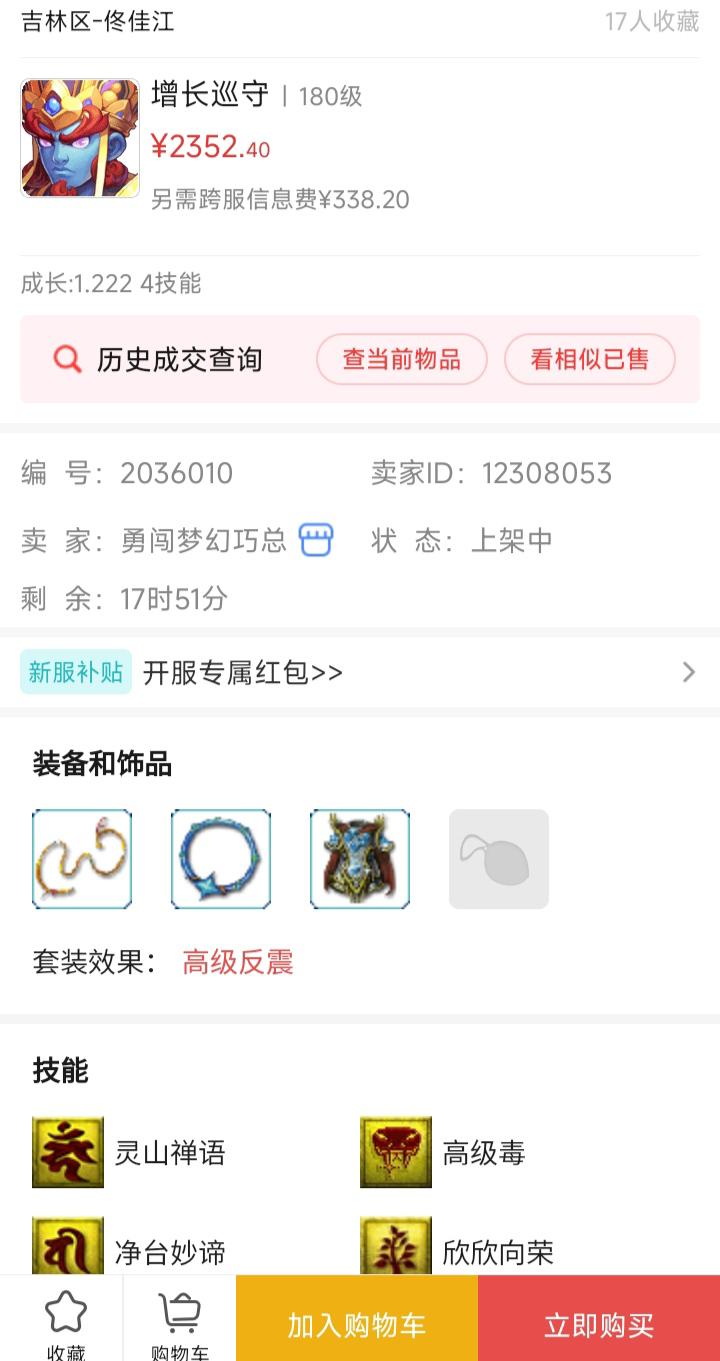Screen dimensions: 720x1361
Task: View the bead necklace equipment item
Action: click(82, 859)
